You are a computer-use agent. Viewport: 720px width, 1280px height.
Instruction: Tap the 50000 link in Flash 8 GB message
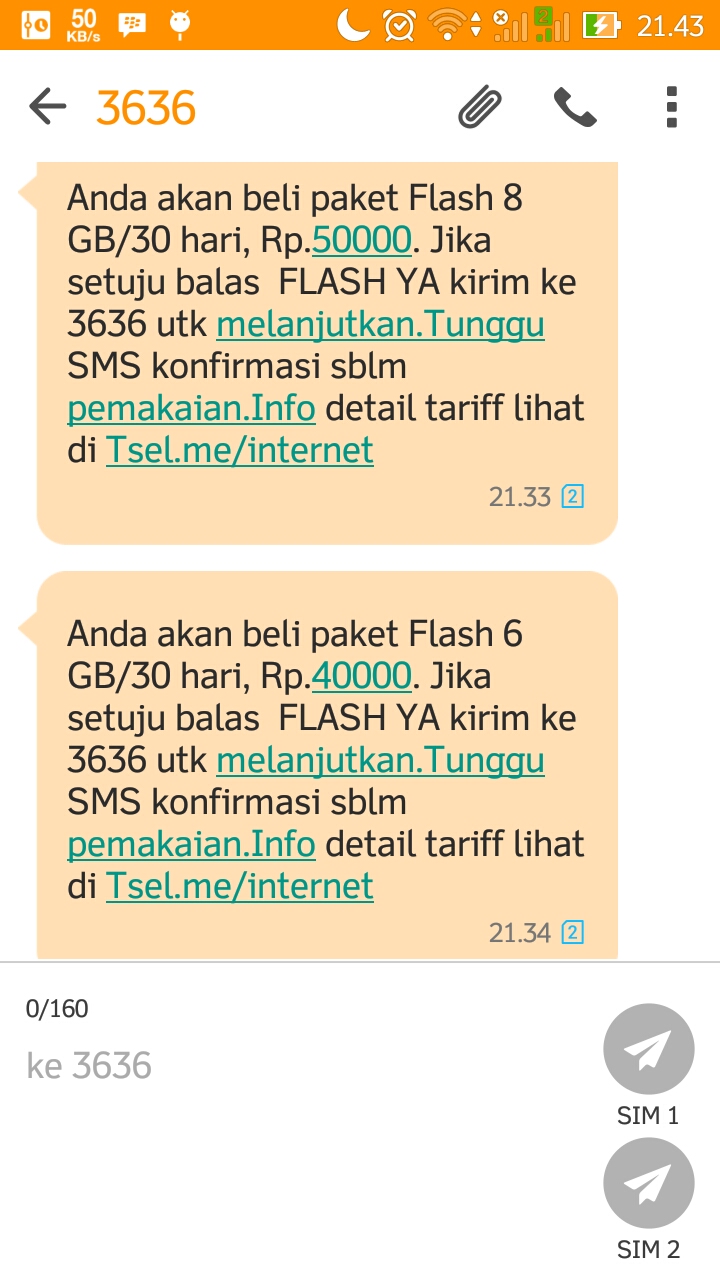point(362,241)
